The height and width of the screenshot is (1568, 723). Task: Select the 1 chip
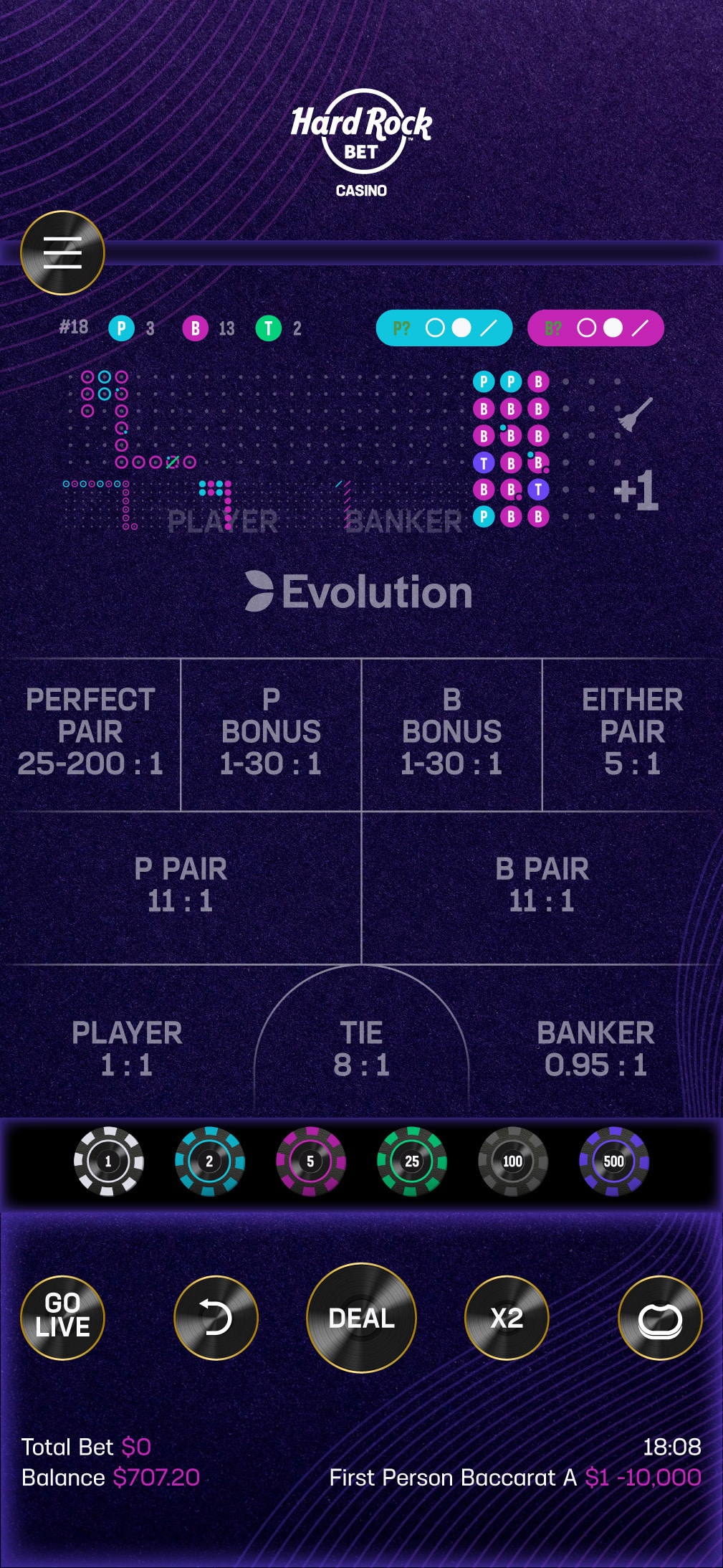108,1161
